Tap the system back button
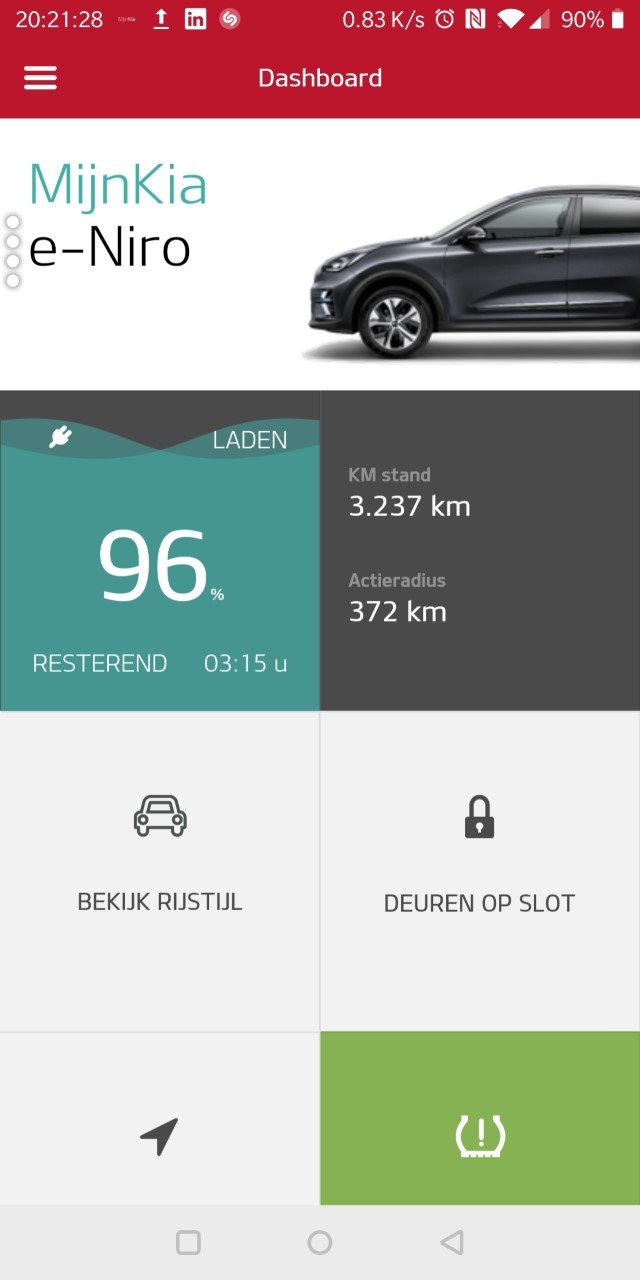 452,1242
